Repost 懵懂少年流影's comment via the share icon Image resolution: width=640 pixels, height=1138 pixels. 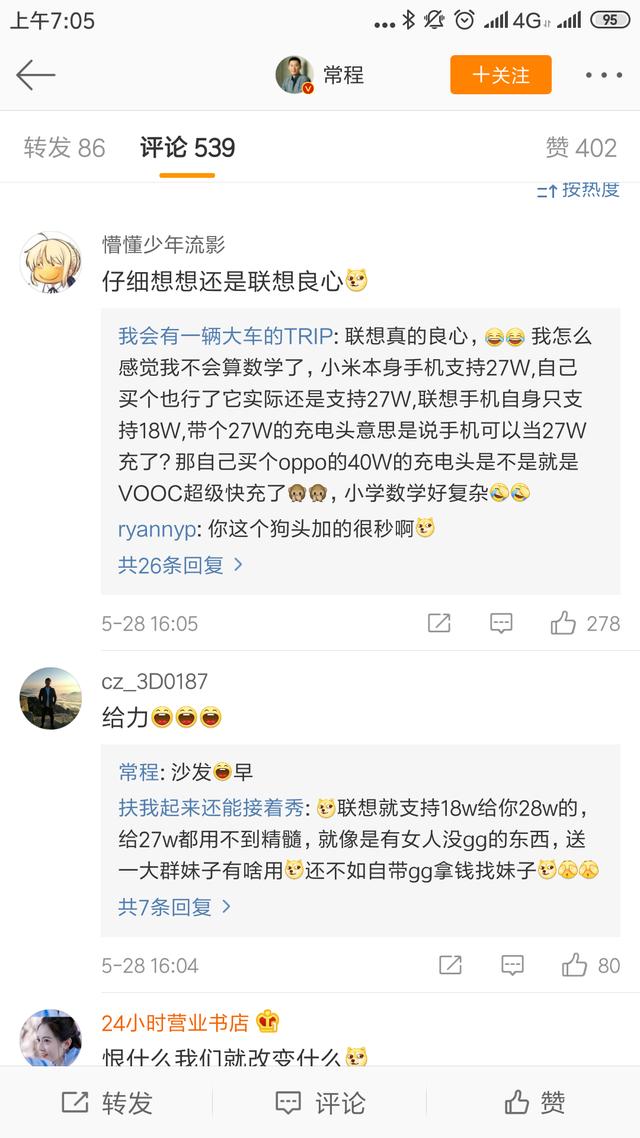pos(439,623)
